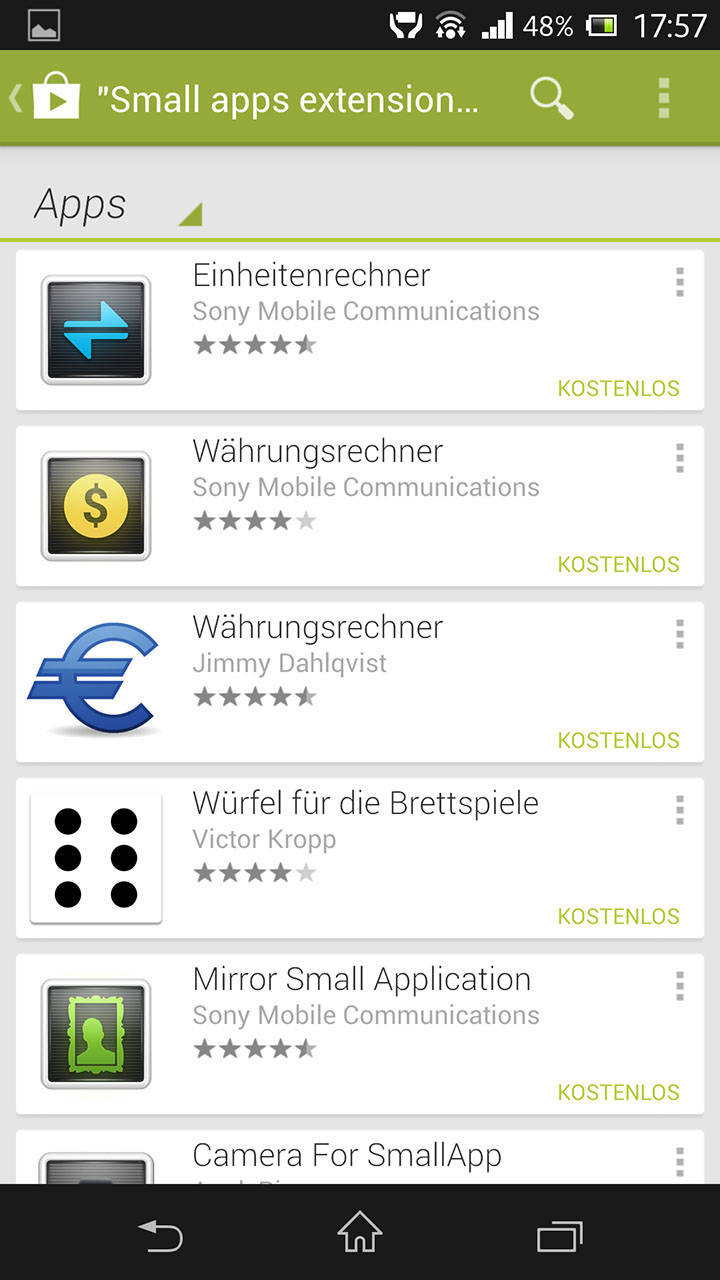The width and height of the screenshot is (720, 1280).
Task: Show options for Jimmy Dahlqvist's Währungsrechner
Action: [680, 634]
